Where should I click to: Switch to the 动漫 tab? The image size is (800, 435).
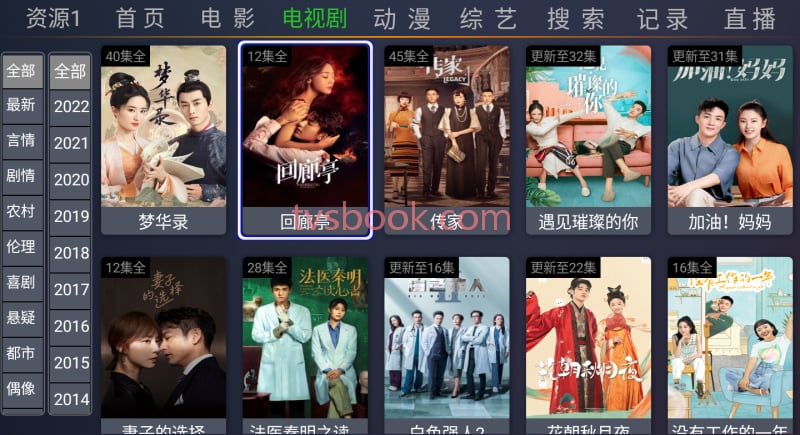coord(400,18)
